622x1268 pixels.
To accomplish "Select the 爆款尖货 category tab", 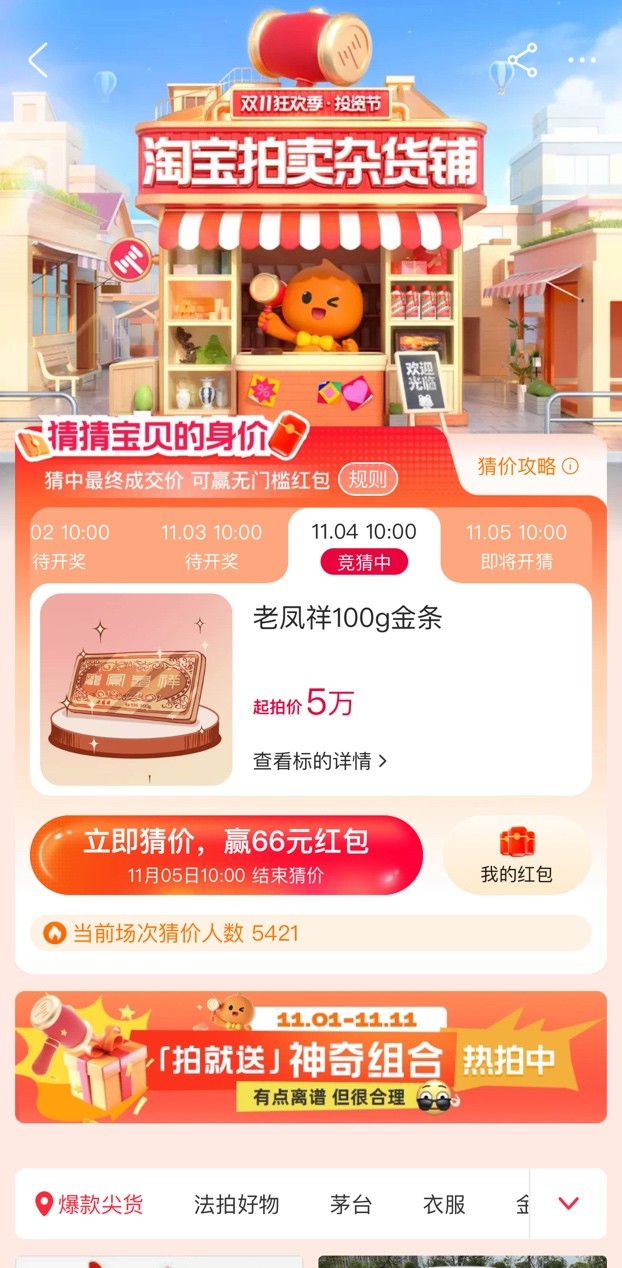I will point(90,1204).
